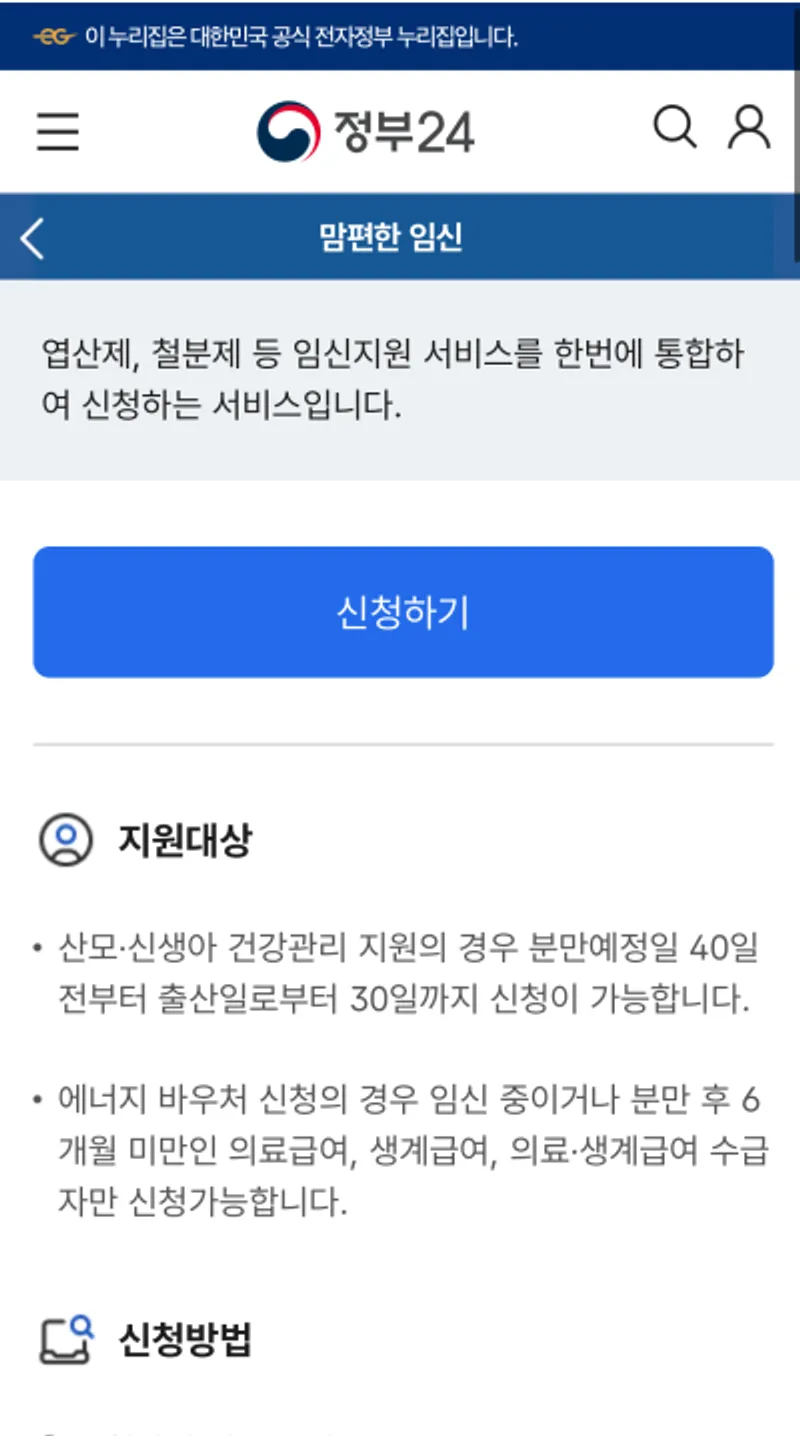This screenshot has width=800, height=1436.
Task: Open the hamburger menu
Action: [58, 131]
